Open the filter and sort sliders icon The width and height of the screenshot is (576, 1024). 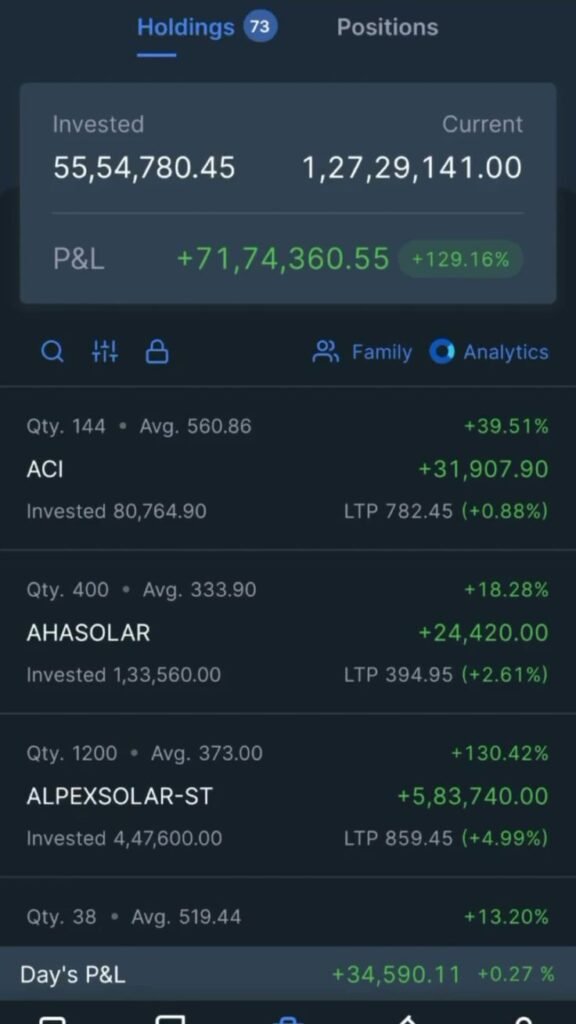(104, 352)
